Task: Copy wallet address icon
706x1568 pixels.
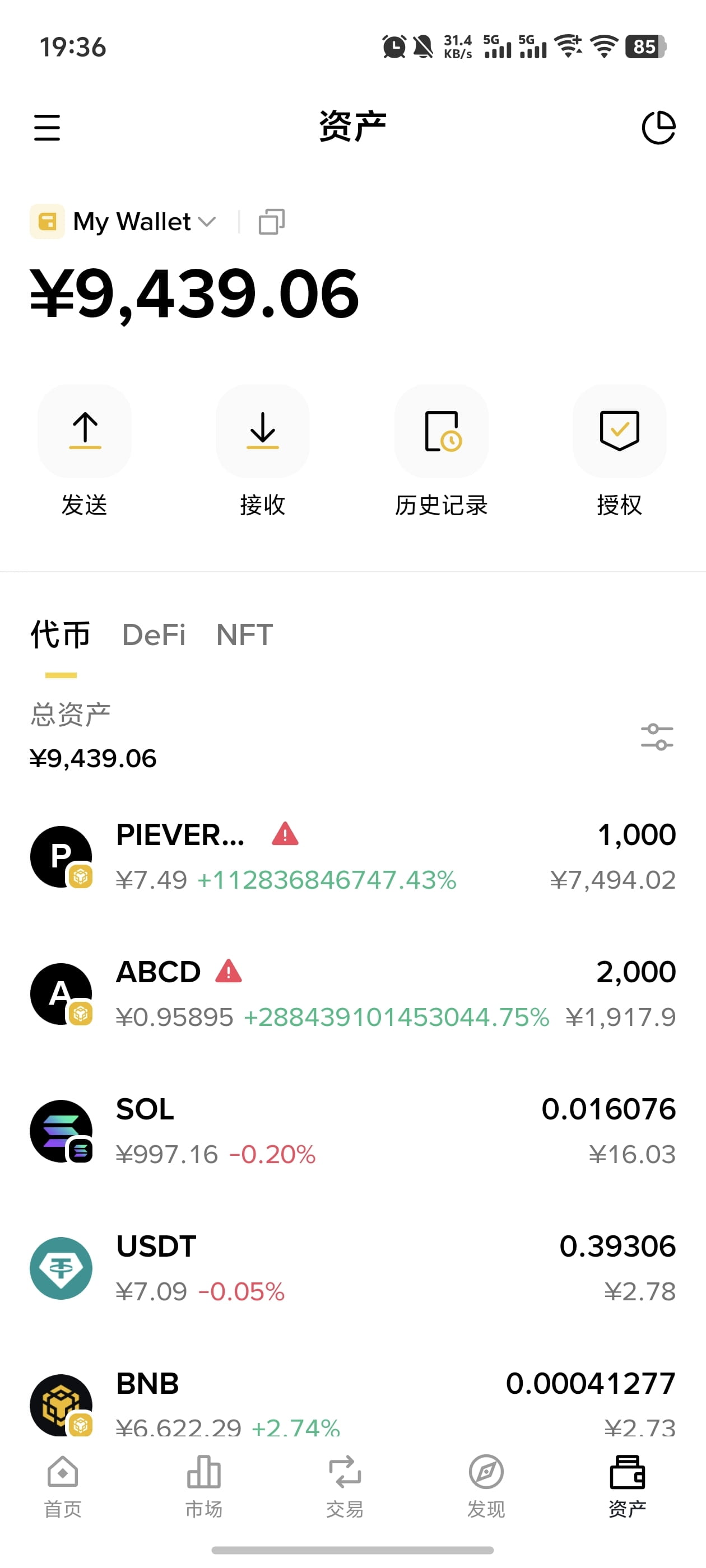Action: 272,222
